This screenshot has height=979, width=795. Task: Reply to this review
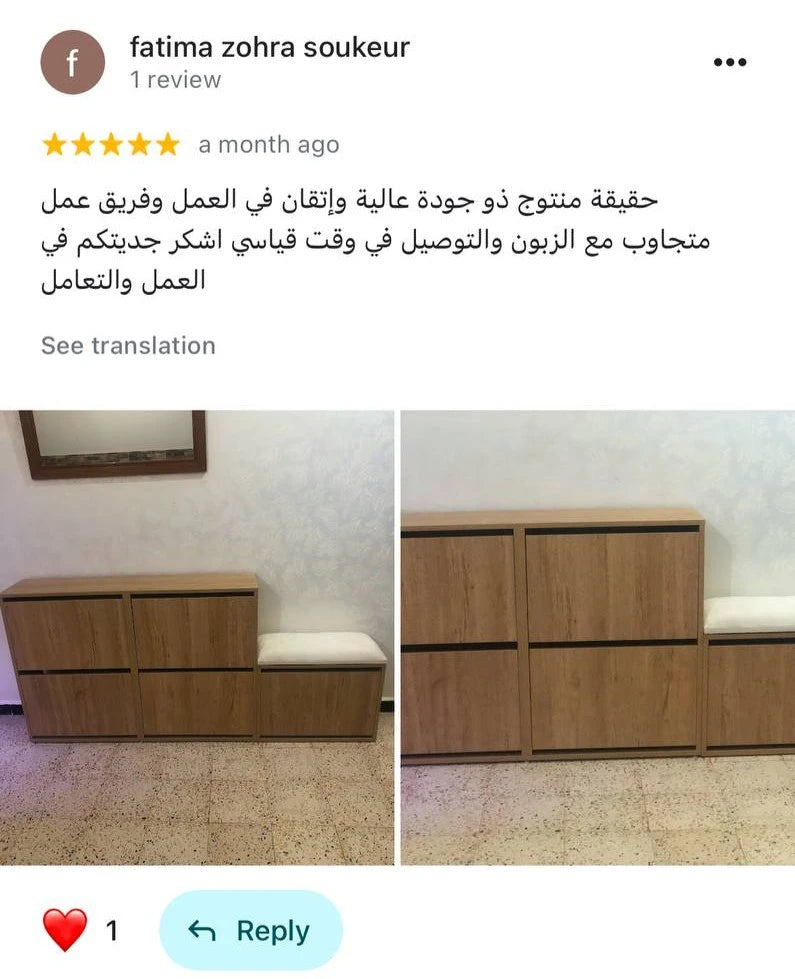tap(250, 931)
